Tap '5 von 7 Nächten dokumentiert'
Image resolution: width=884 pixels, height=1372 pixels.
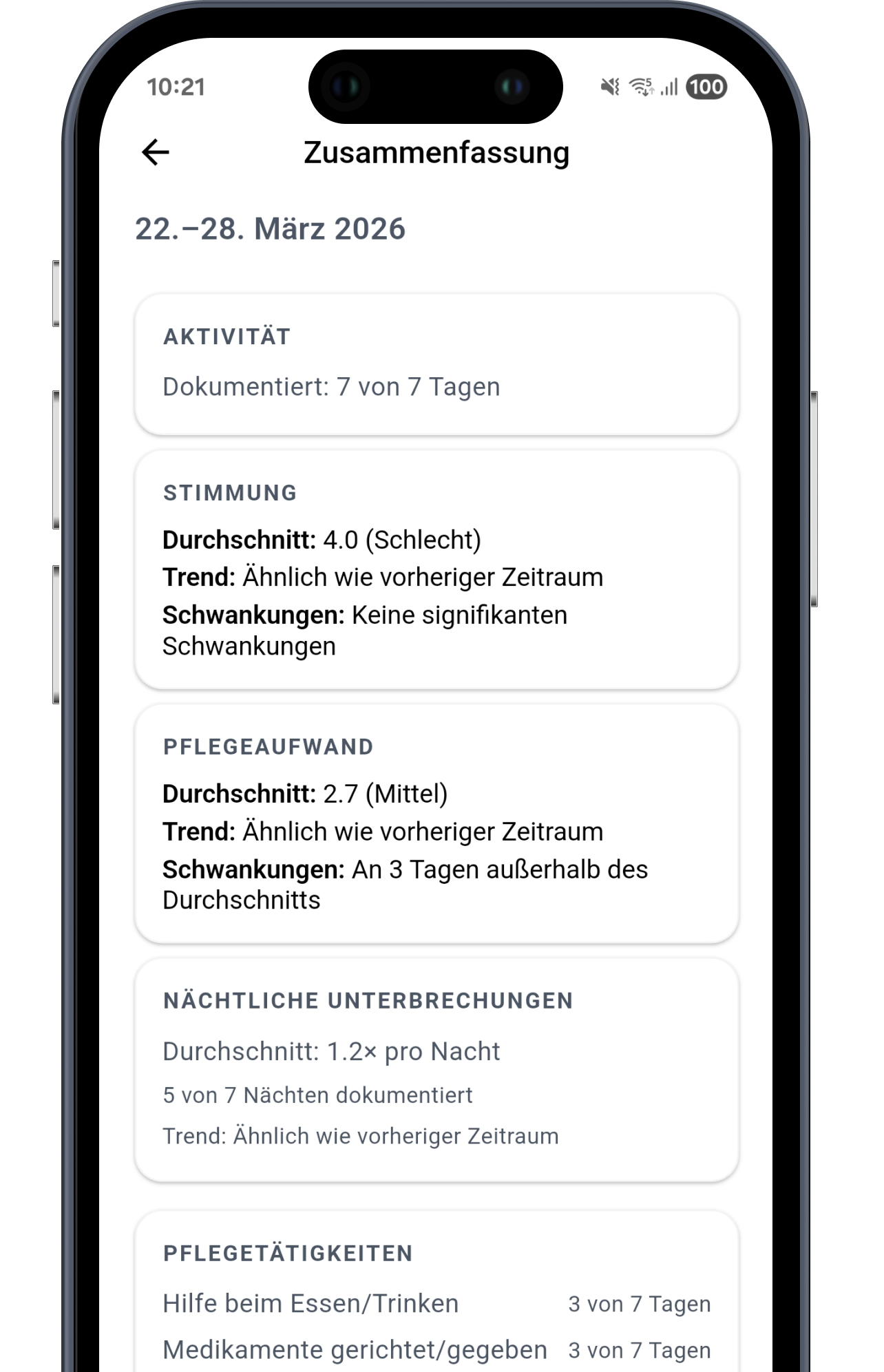coord(317,1095)
